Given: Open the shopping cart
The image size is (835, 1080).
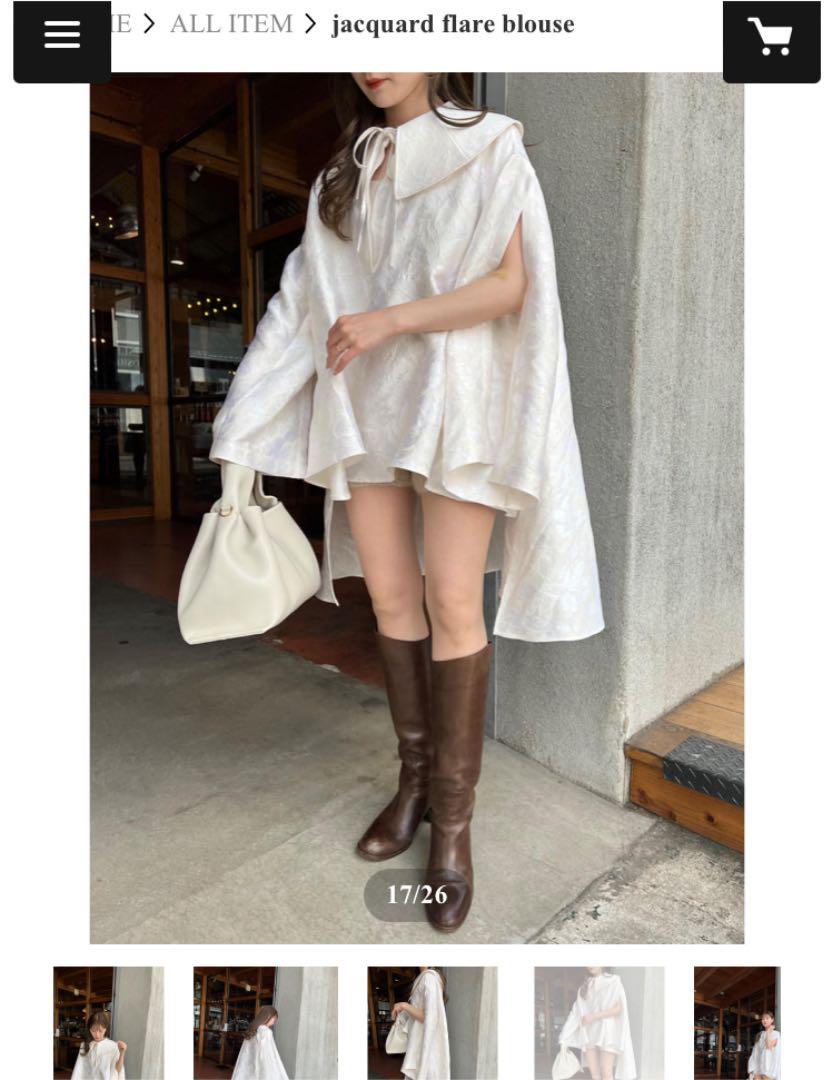Looking at the screenshot, I should 770,36.
